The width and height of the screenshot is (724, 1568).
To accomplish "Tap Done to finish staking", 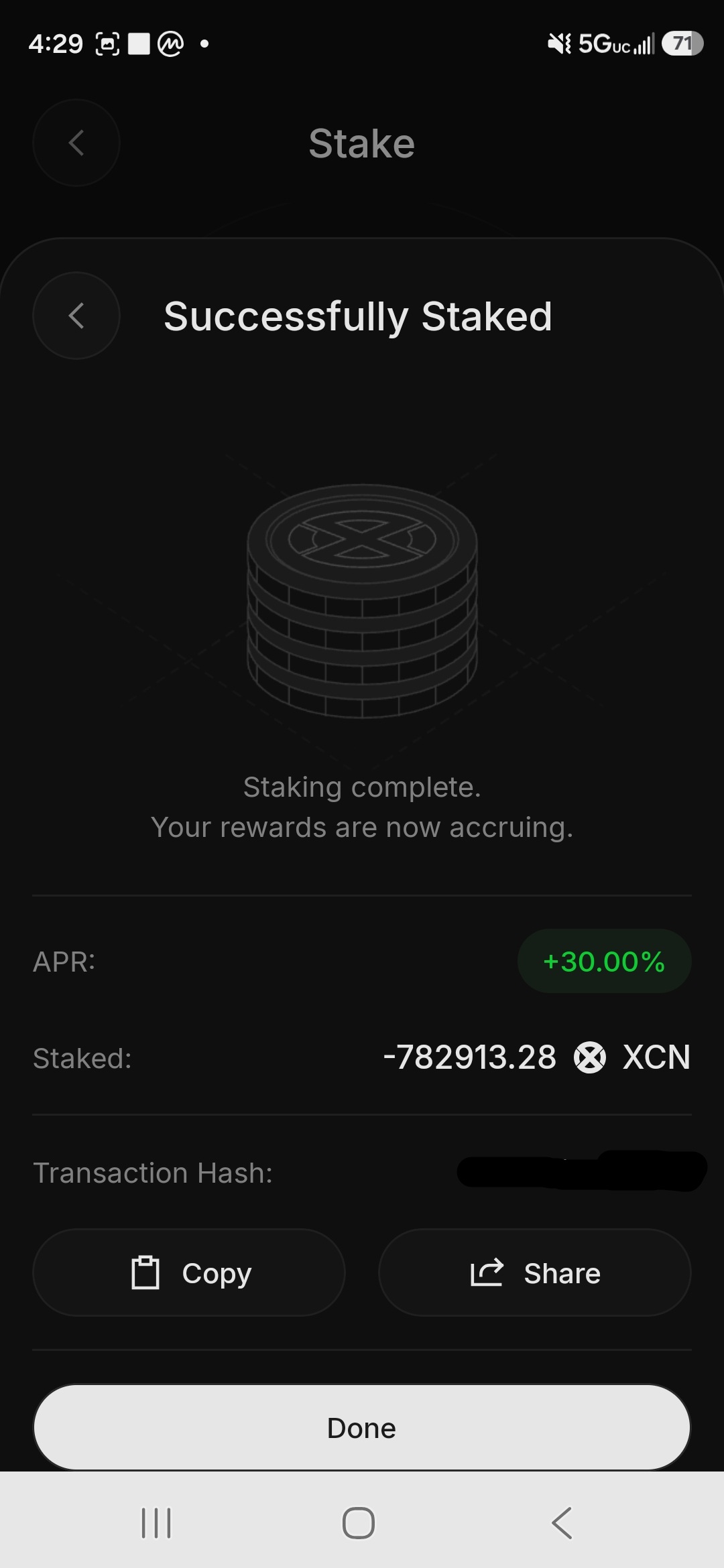I will [x=362, y=1427].
